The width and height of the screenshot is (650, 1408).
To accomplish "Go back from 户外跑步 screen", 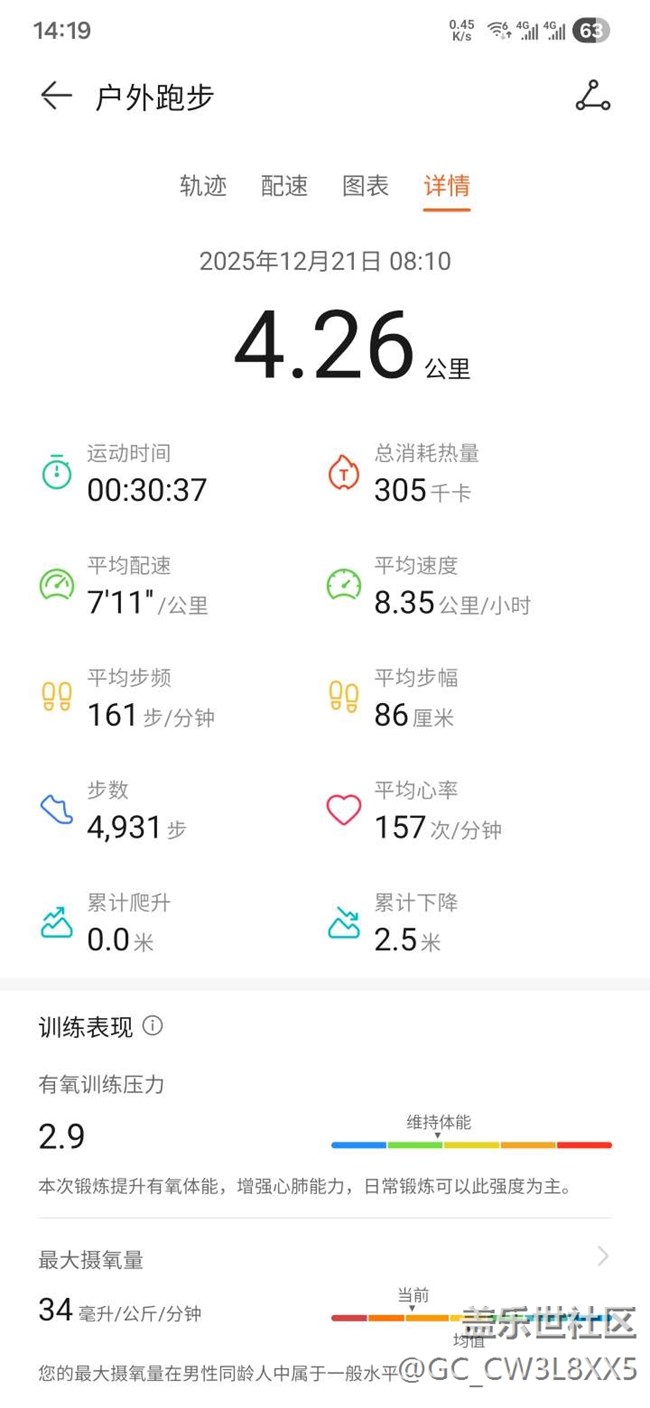I will coord(56,96).
